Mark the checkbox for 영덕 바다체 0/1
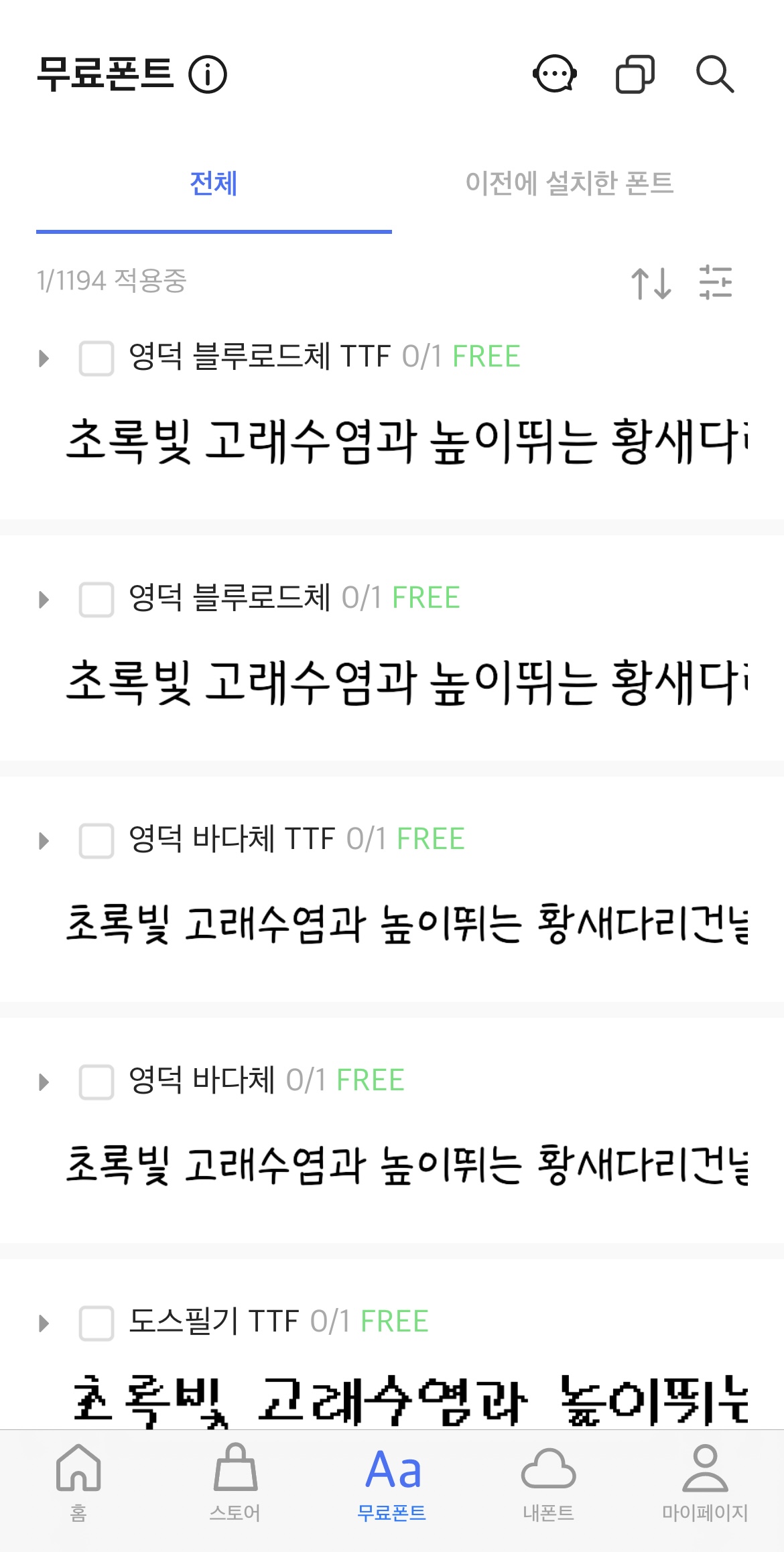 pyautogui.click(x=96, y=1082)
